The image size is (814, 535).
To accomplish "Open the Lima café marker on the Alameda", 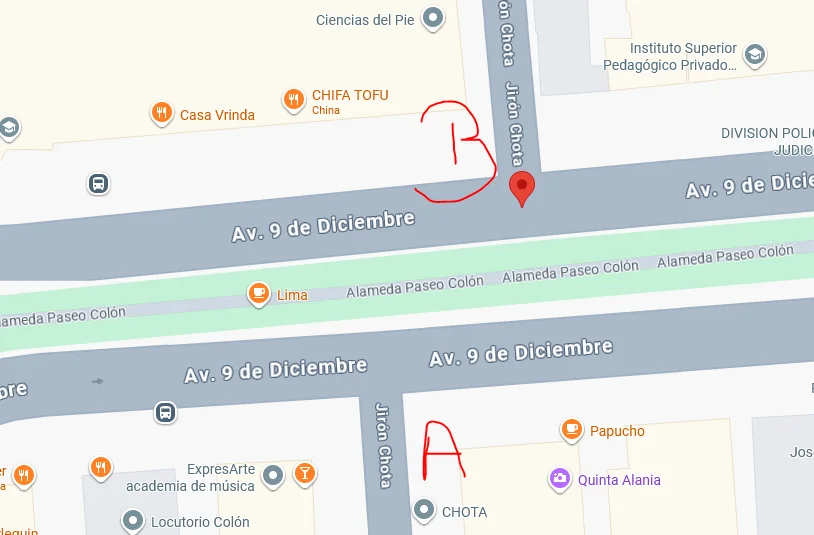I will tap(259, 294).
